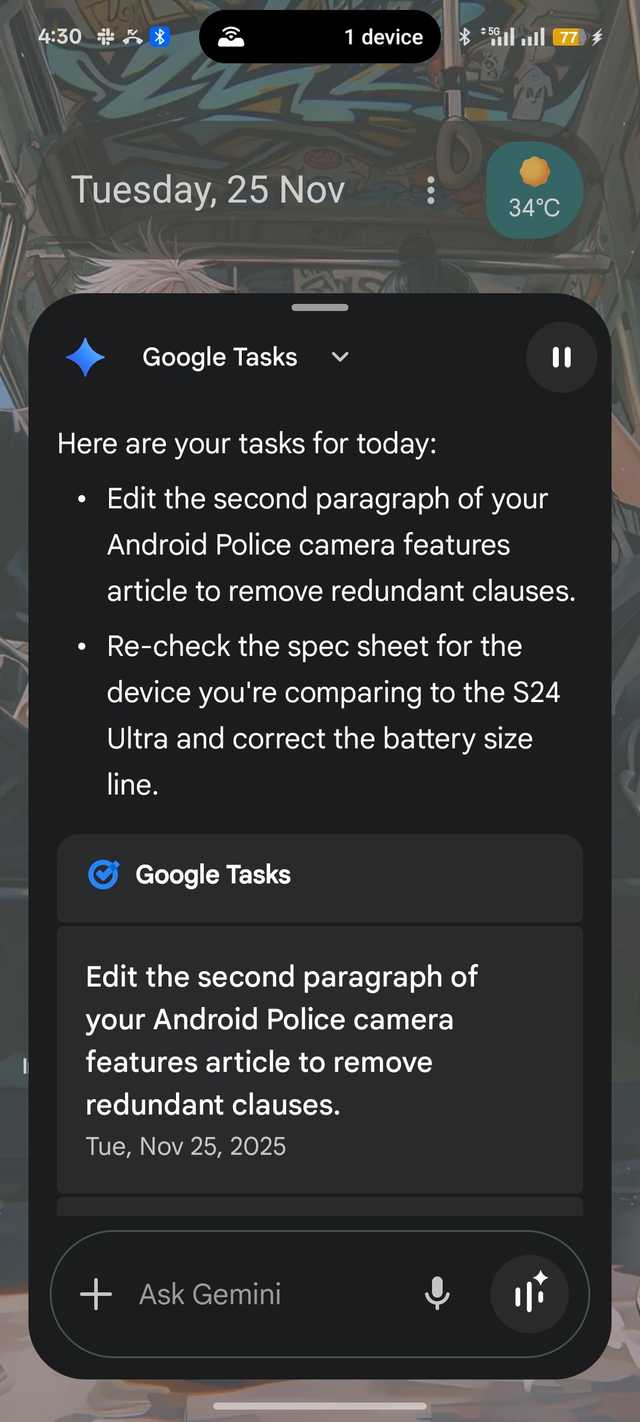The image size is (640, 1422).
Task: Pause Gemini's spoken response
Action: 561,357
